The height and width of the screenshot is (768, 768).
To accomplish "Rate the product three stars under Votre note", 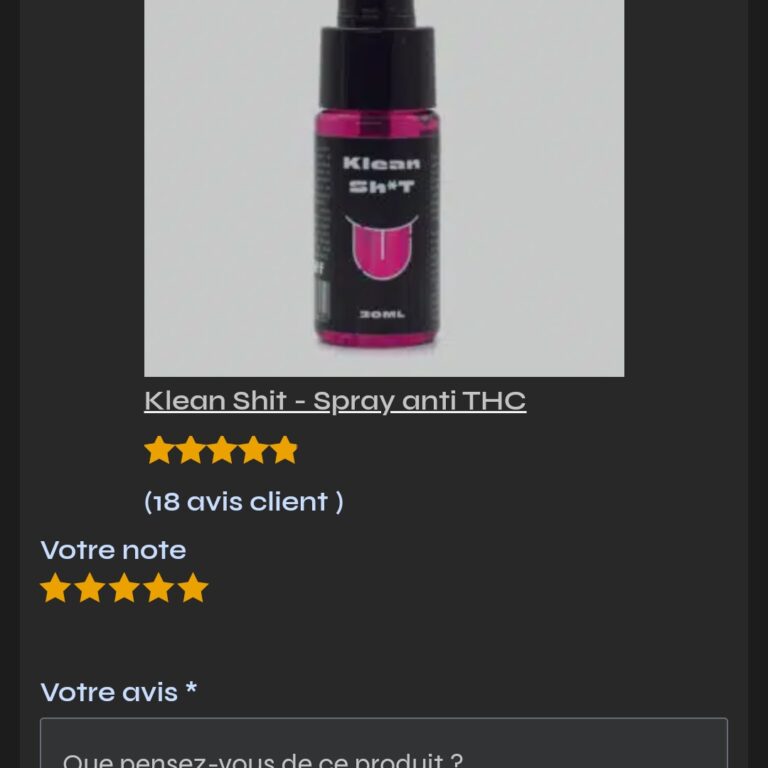I will [124, 588].
